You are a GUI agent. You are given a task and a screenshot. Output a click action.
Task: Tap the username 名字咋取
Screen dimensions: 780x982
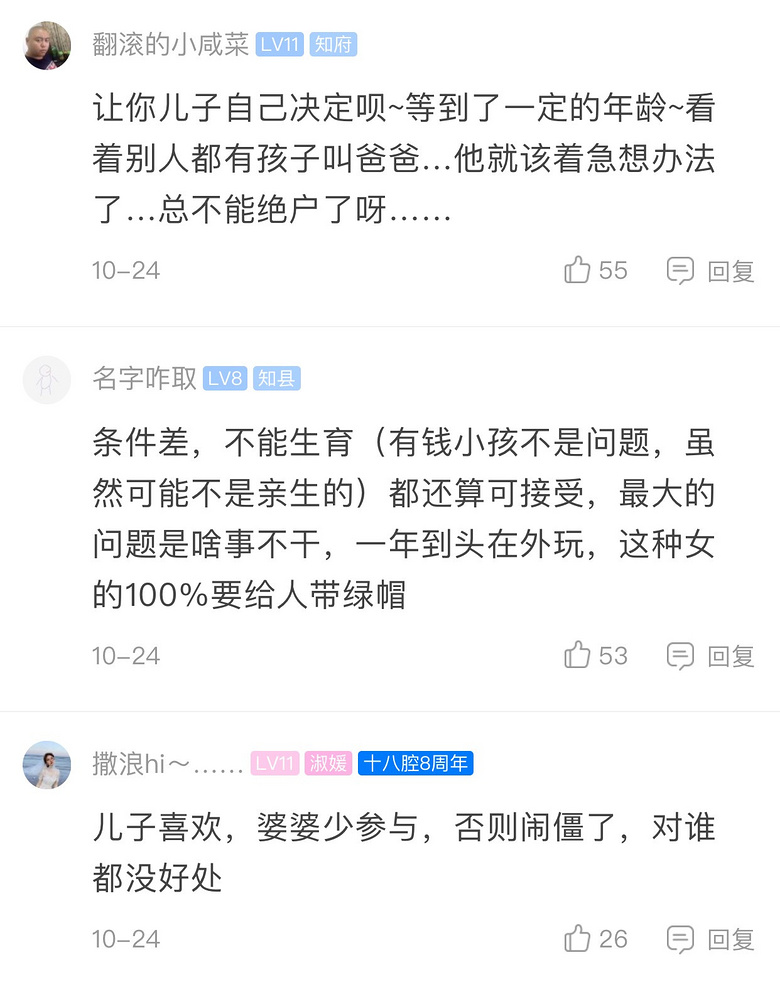coord(144,379)
